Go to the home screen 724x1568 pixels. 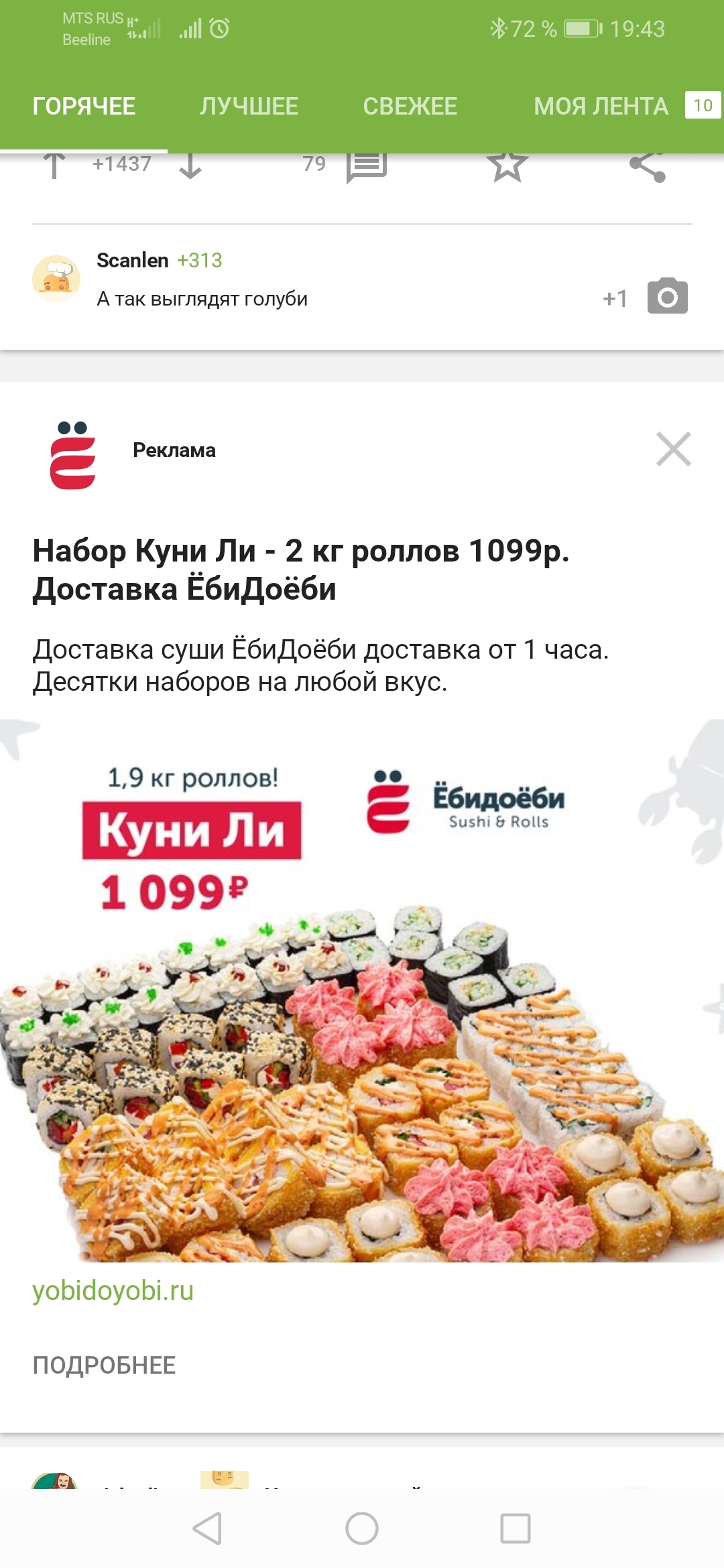[362, 1528]
